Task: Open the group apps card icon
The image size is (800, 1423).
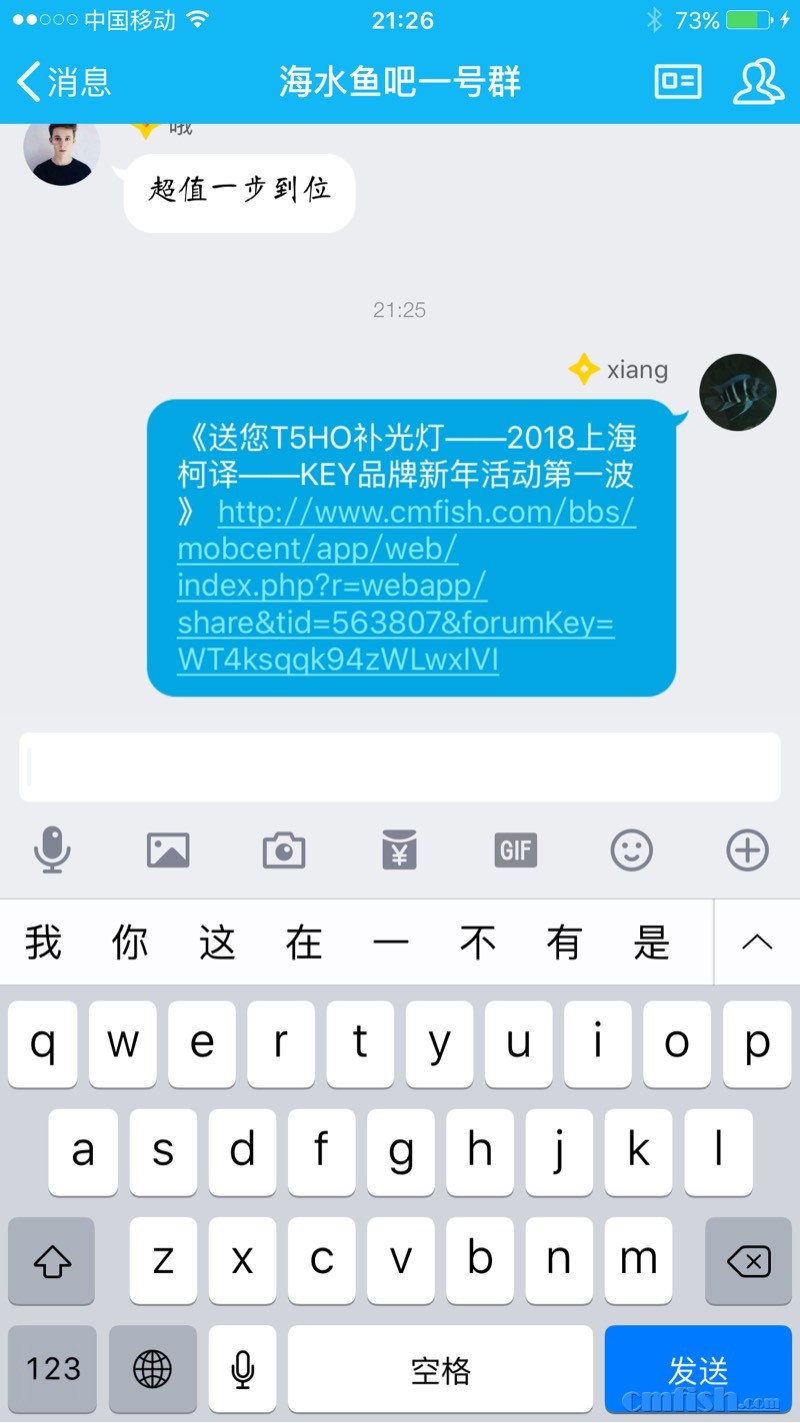Action: tap(678, 81)
